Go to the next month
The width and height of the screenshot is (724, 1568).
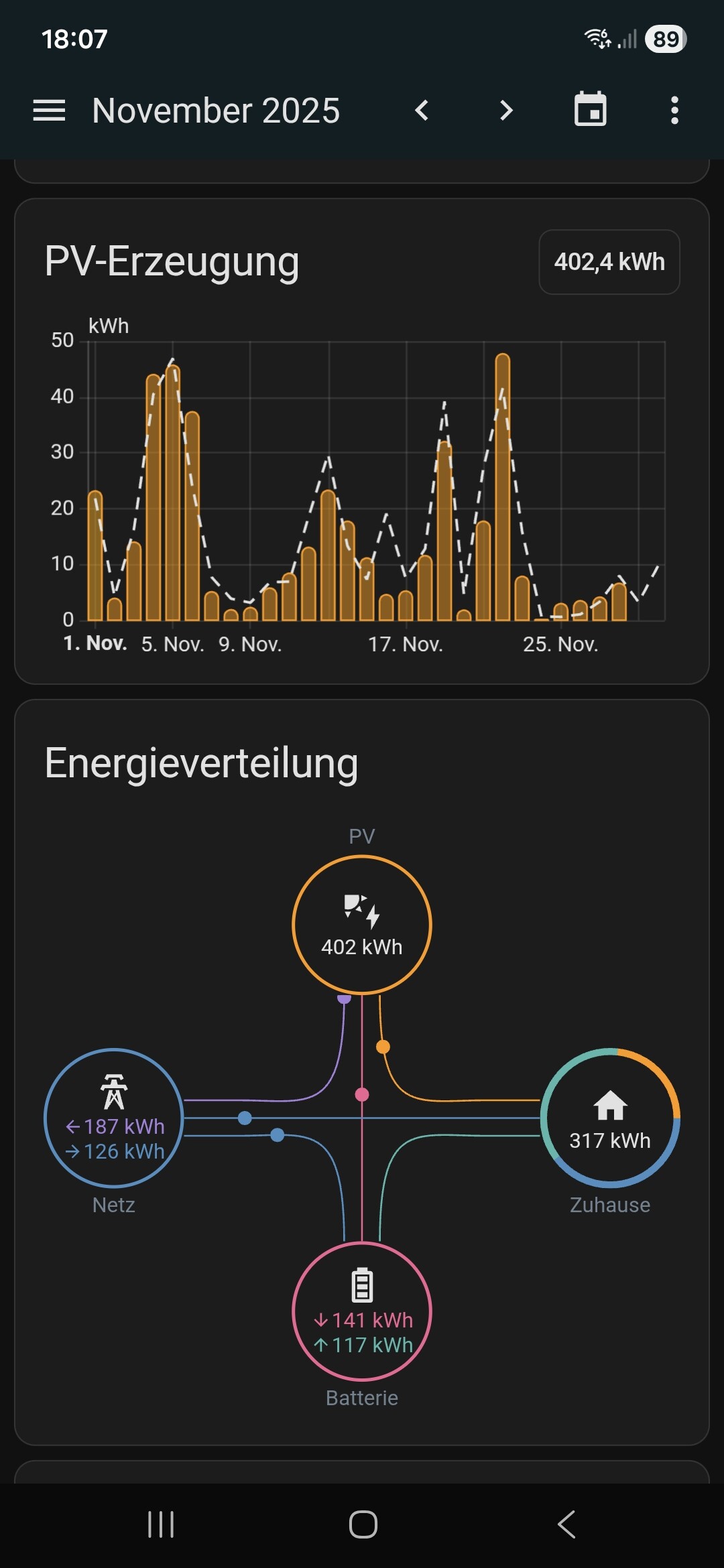[506, 111]
